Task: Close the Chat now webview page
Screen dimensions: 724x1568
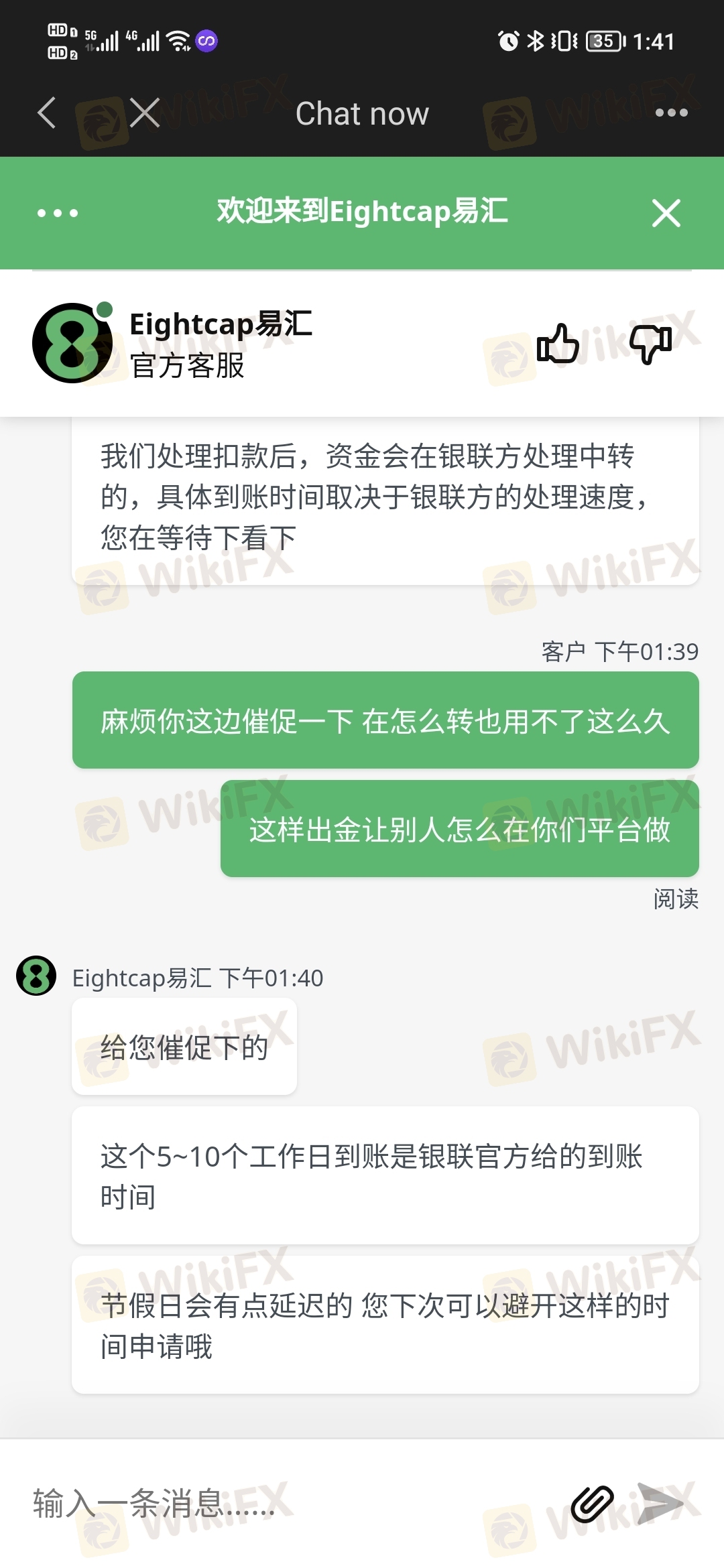Action: 145,113
